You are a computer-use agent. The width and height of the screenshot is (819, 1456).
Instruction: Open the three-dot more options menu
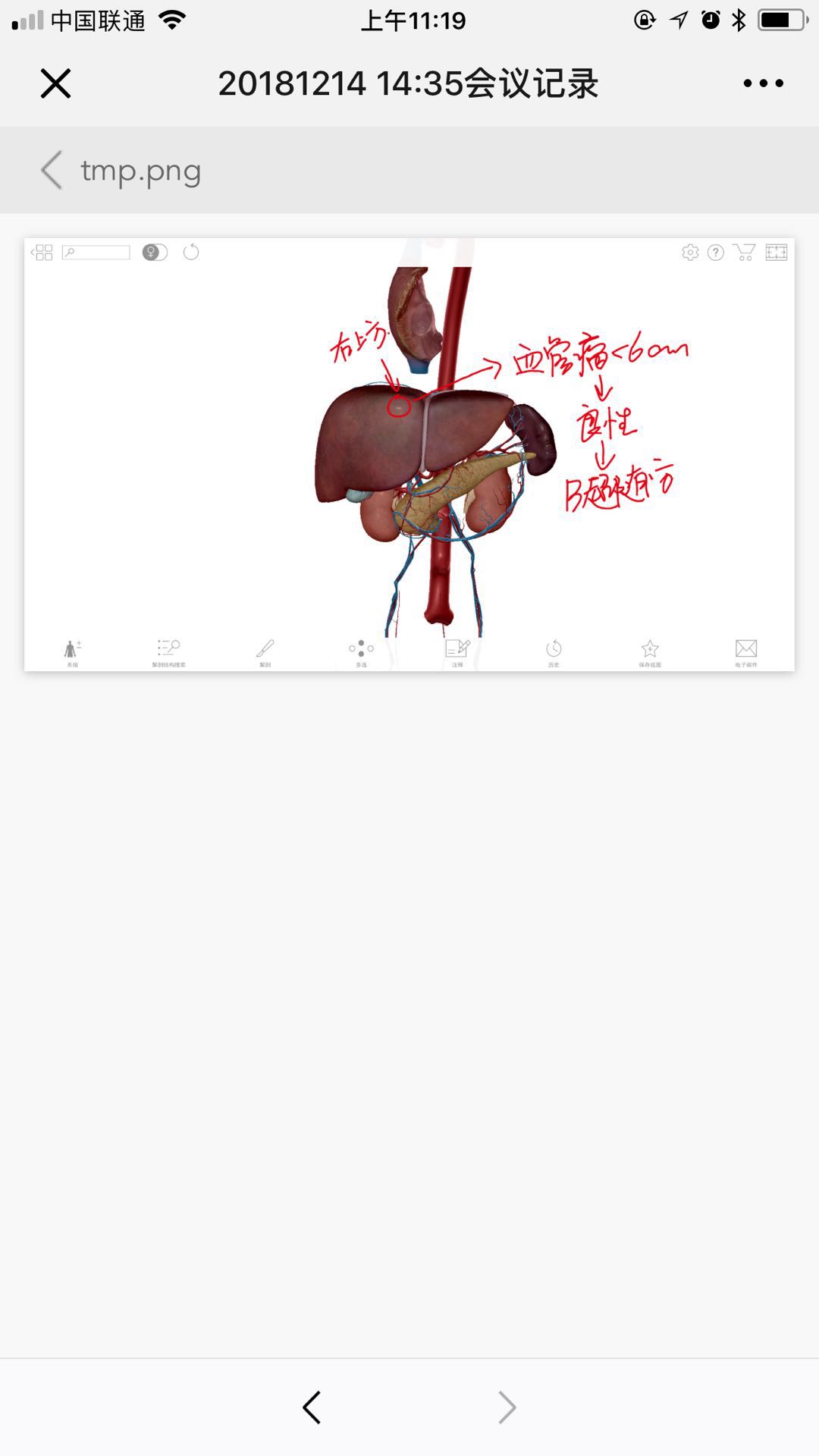pos(763,83)
